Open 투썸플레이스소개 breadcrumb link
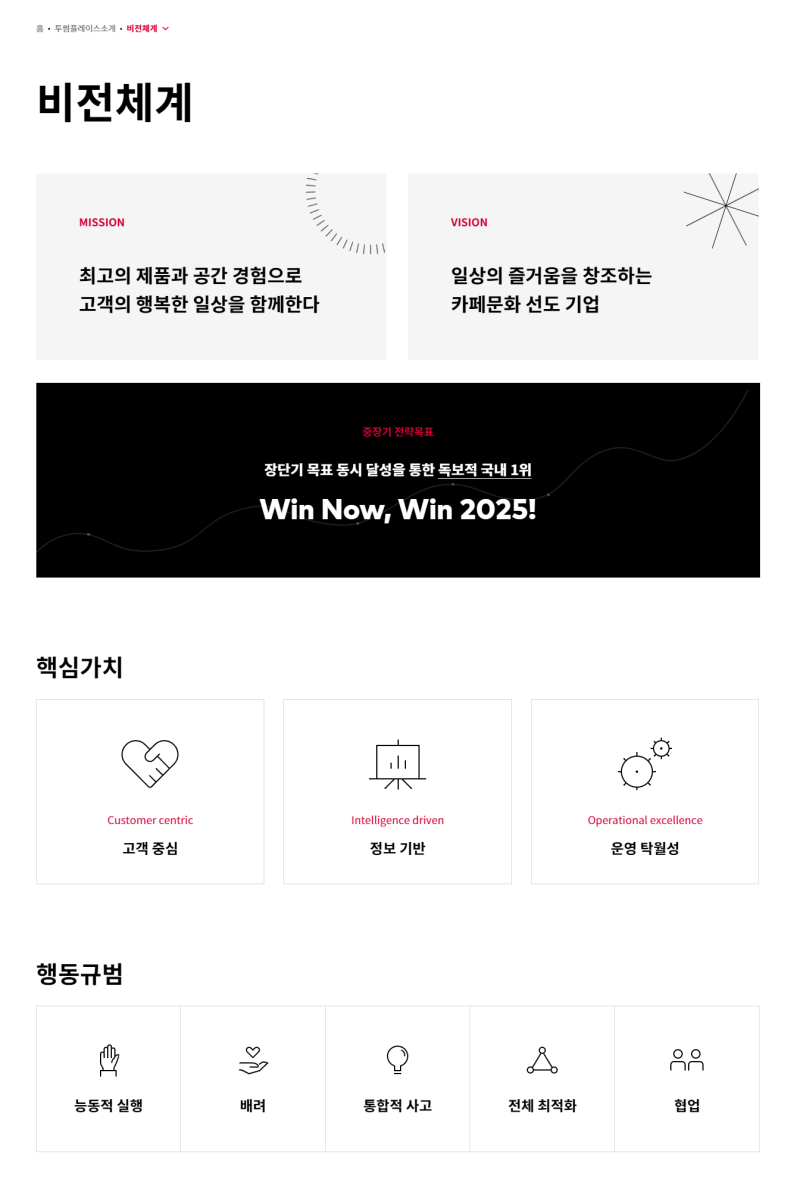 click(x=85, y=28)
